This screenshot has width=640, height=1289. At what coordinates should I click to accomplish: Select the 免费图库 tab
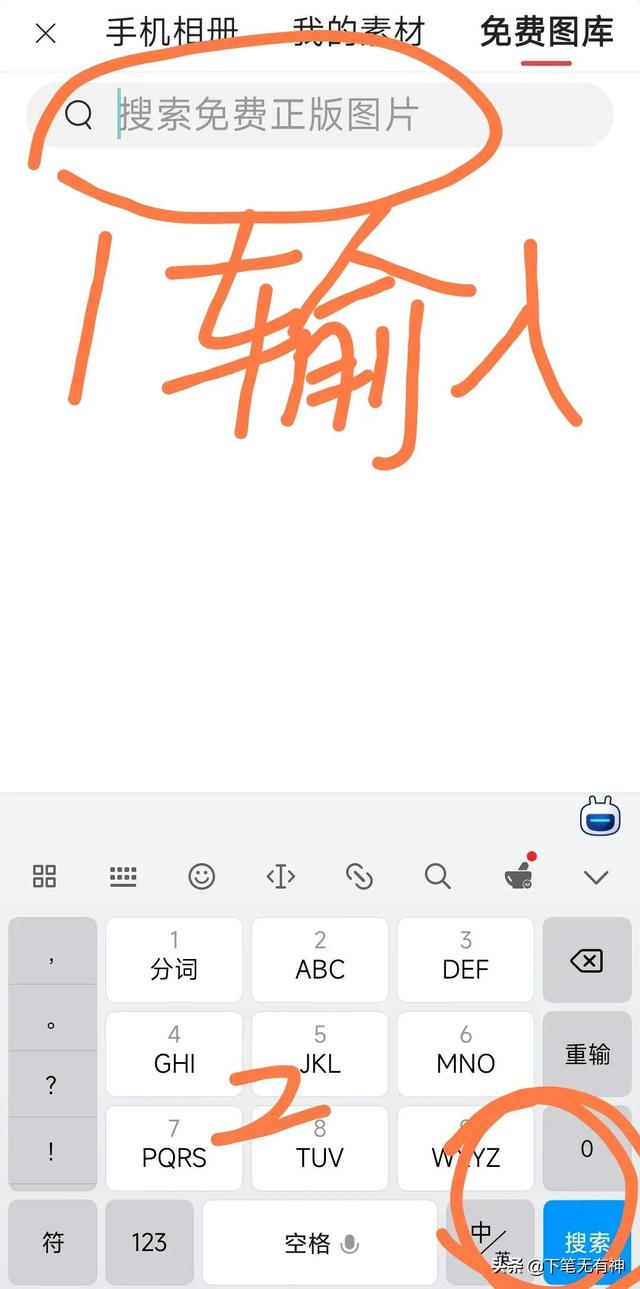pos(546,33)
